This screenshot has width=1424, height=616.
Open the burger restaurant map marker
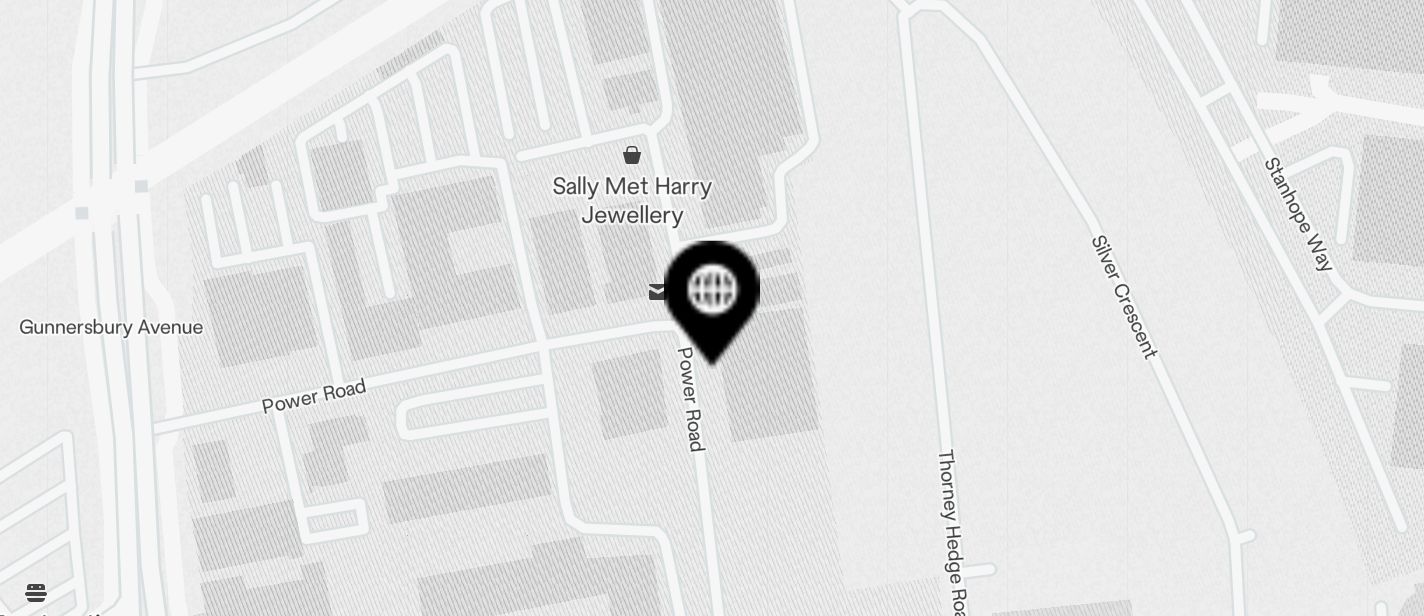36,593
